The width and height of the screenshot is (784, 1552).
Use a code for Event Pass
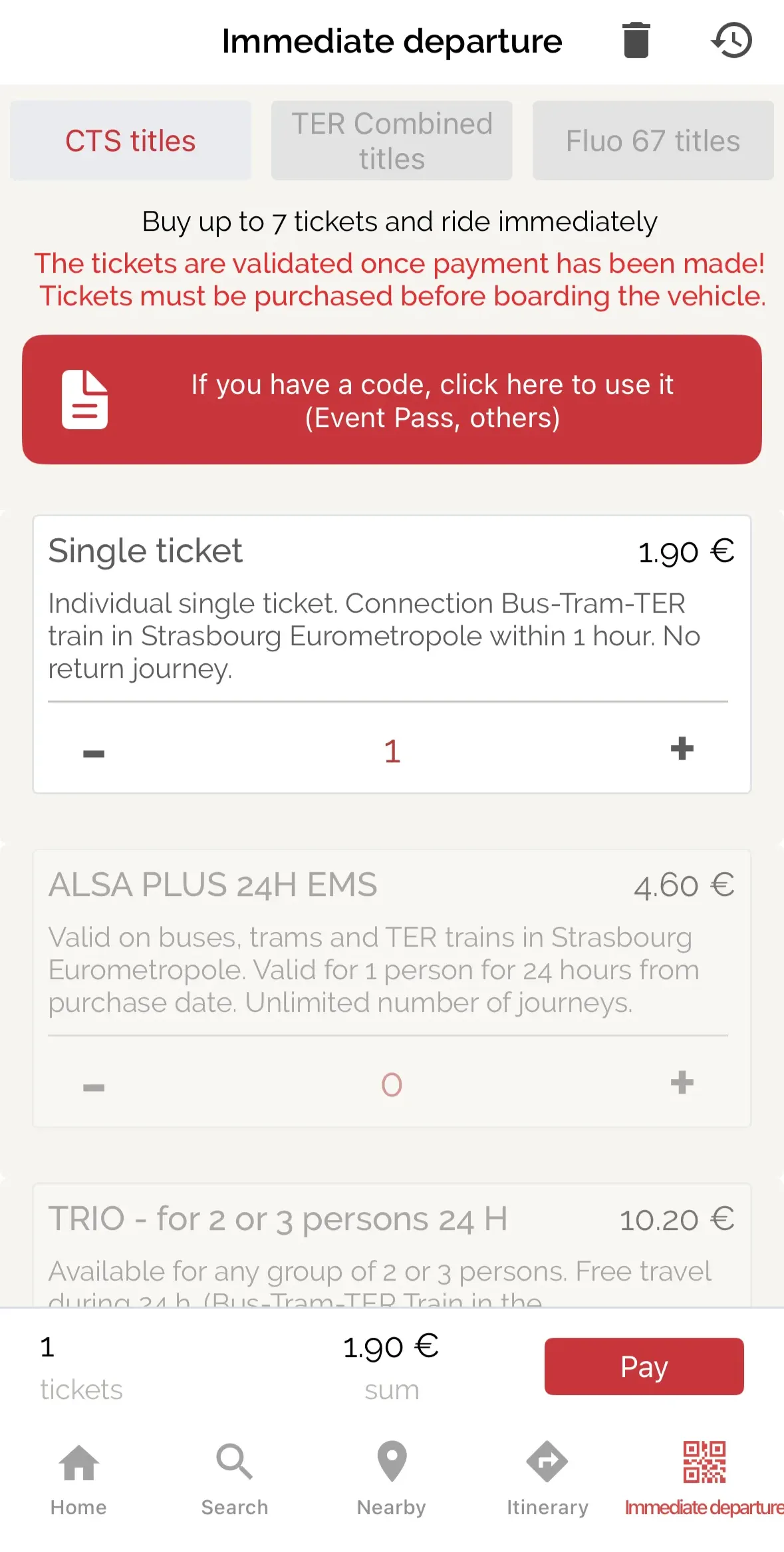392,400
